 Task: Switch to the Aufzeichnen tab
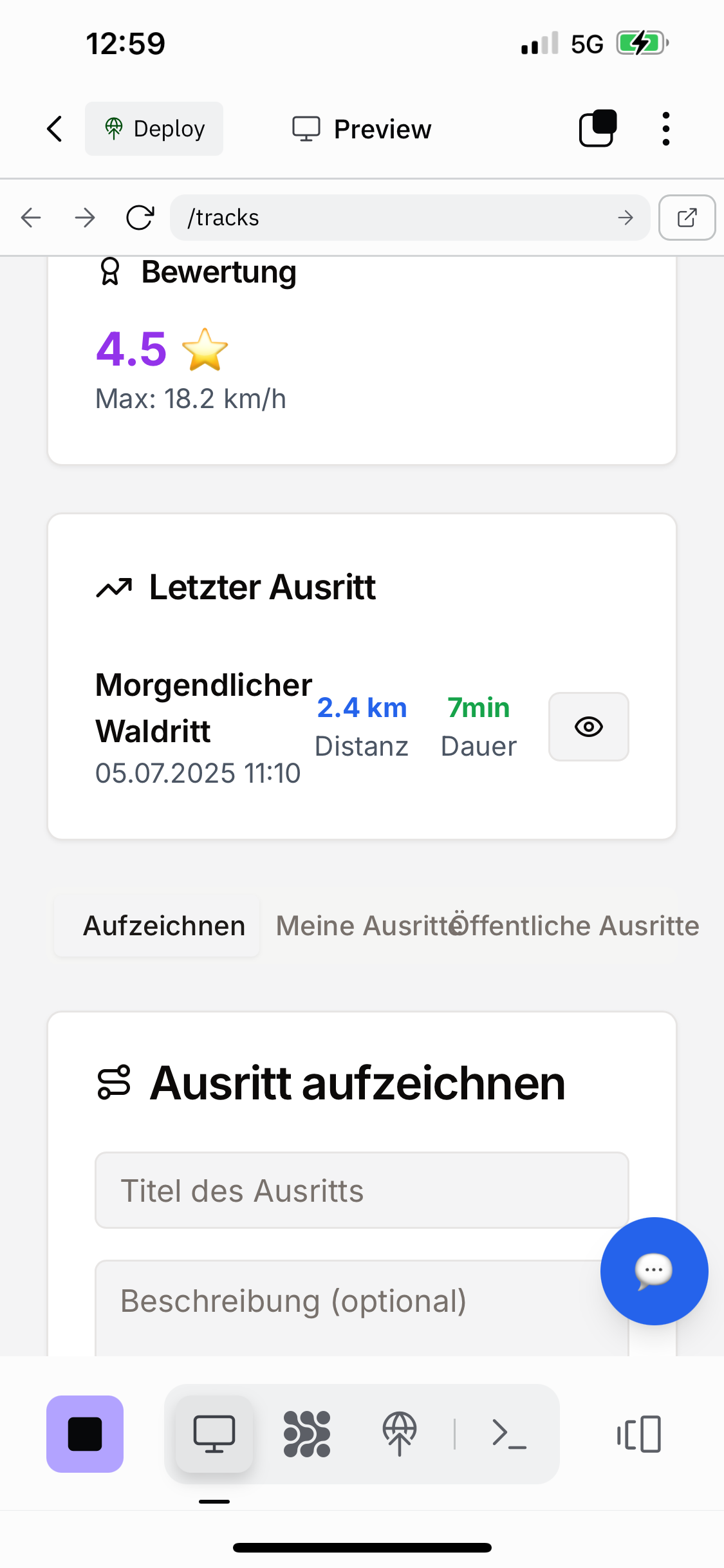(164, 926)
